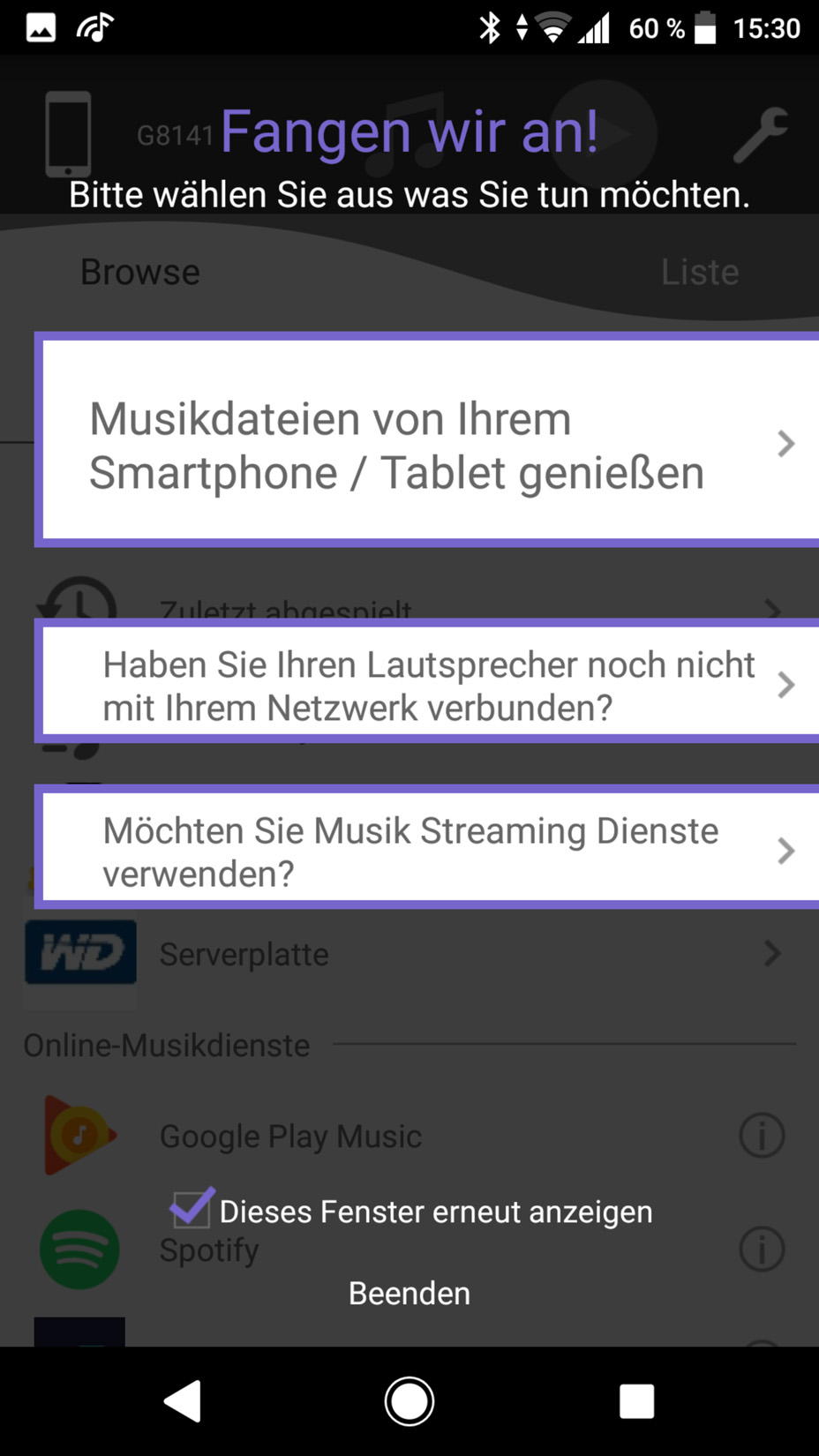Image resolution: width=819 pixels, height=1456 pixels.
Task: Tap Beenden to close the overlay
Action: pos(409,1293)
